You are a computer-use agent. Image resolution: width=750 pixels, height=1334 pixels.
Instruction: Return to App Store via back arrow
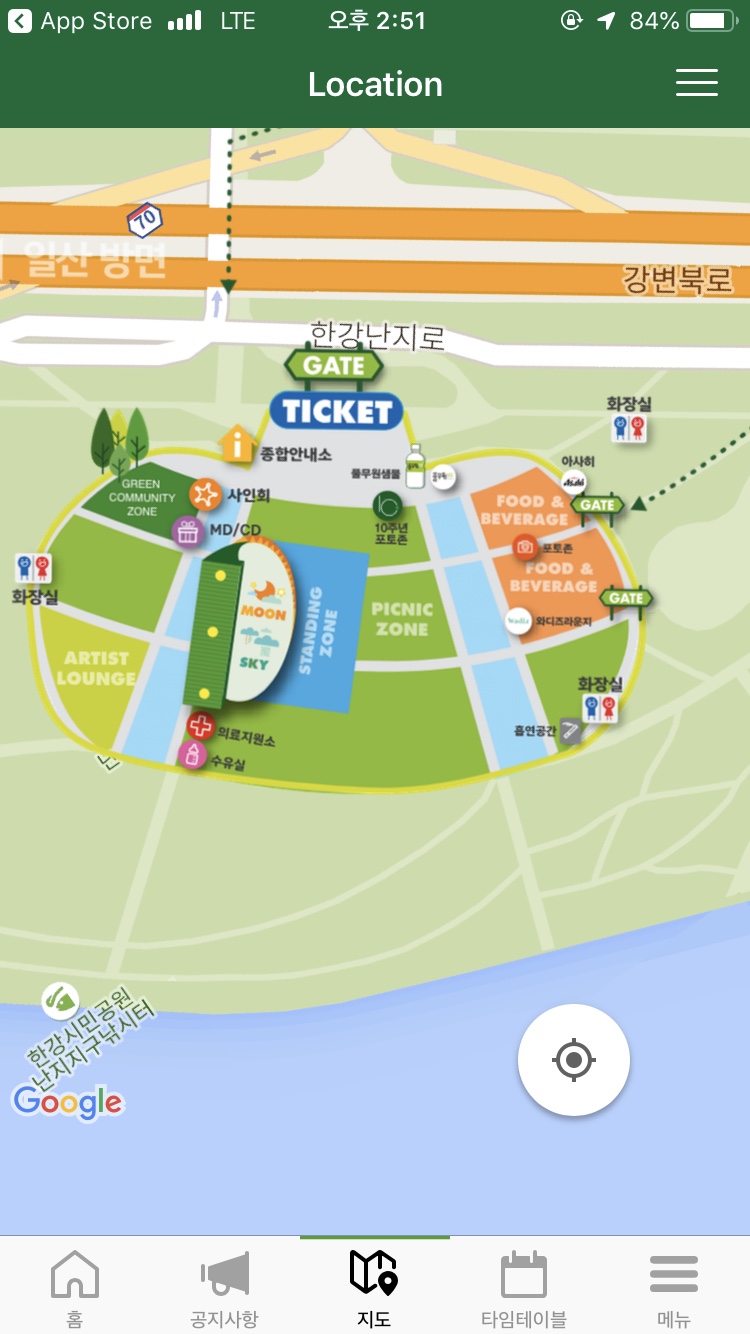point(80,21)
